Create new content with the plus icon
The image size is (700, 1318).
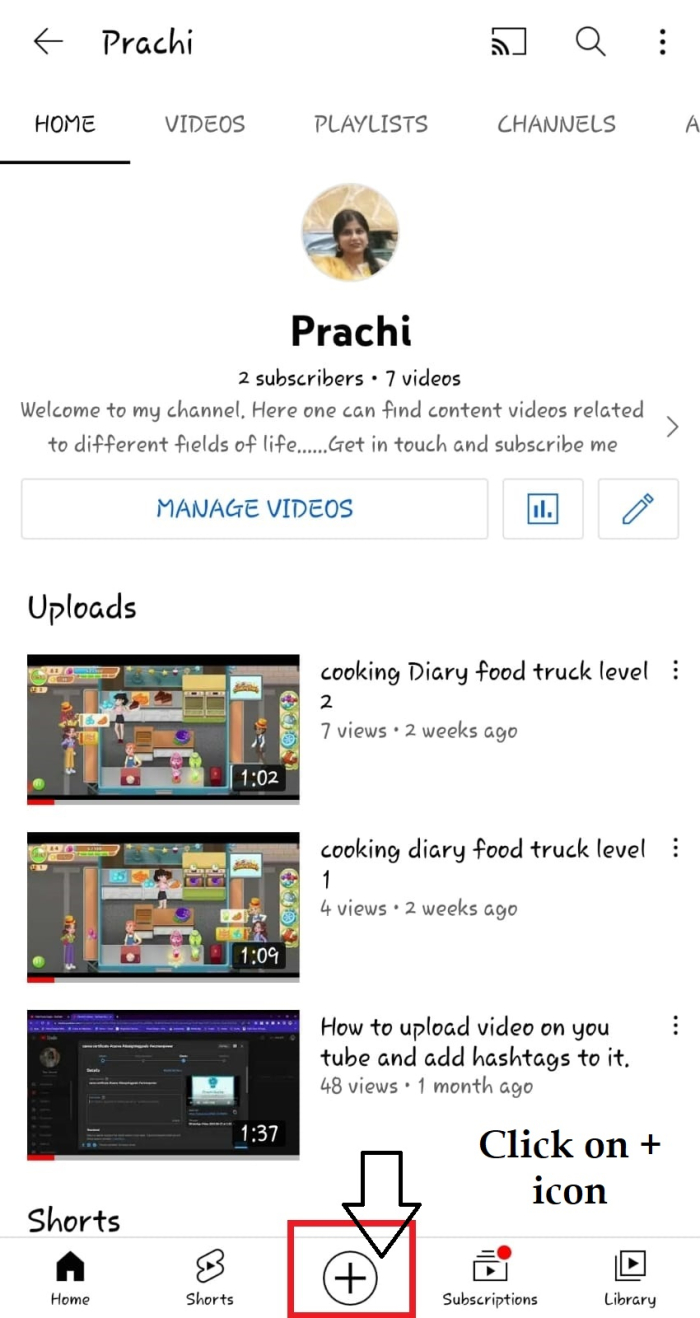pyautogui.click(x=350, y=1278)
